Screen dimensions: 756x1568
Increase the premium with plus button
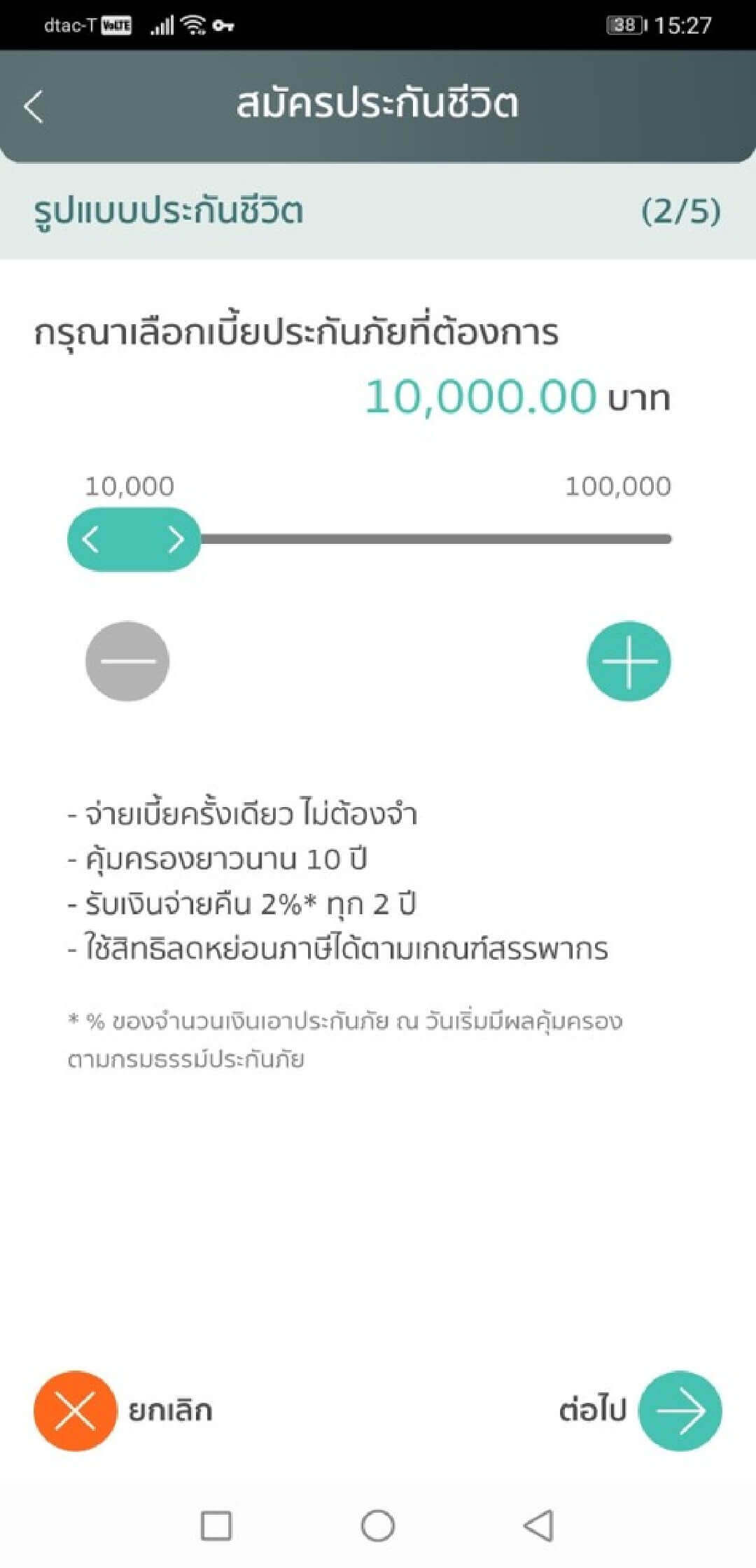tap(629, 661)
